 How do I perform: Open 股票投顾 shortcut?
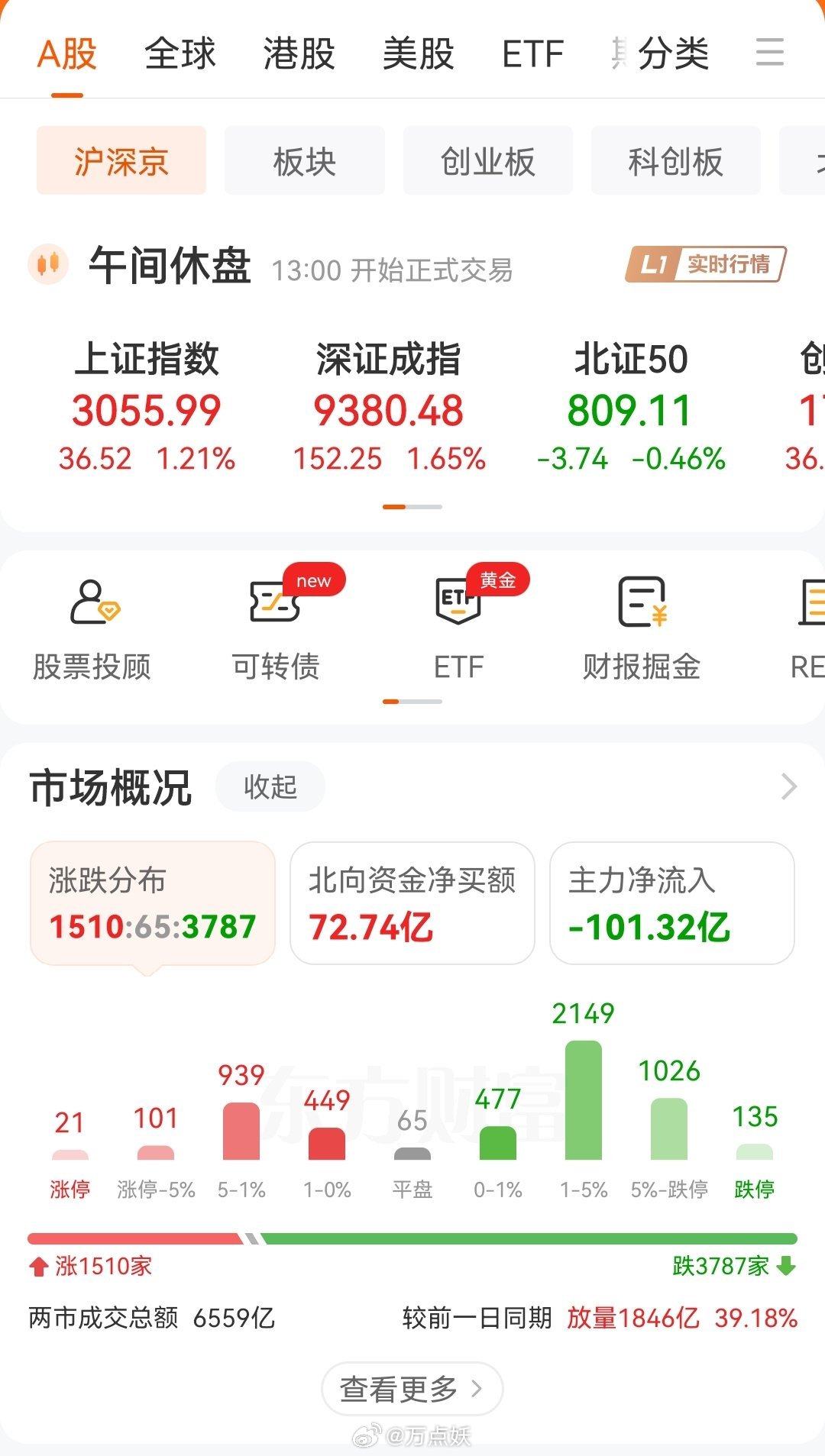[x=92, y=629]
